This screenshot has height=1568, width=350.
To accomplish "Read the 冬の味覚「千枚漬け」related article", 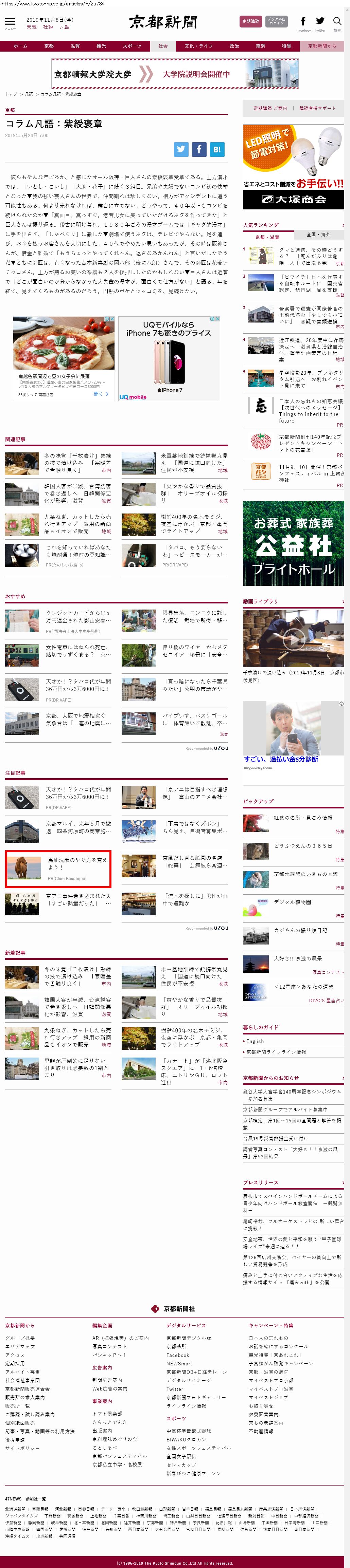I will click(x=78, y=463).
